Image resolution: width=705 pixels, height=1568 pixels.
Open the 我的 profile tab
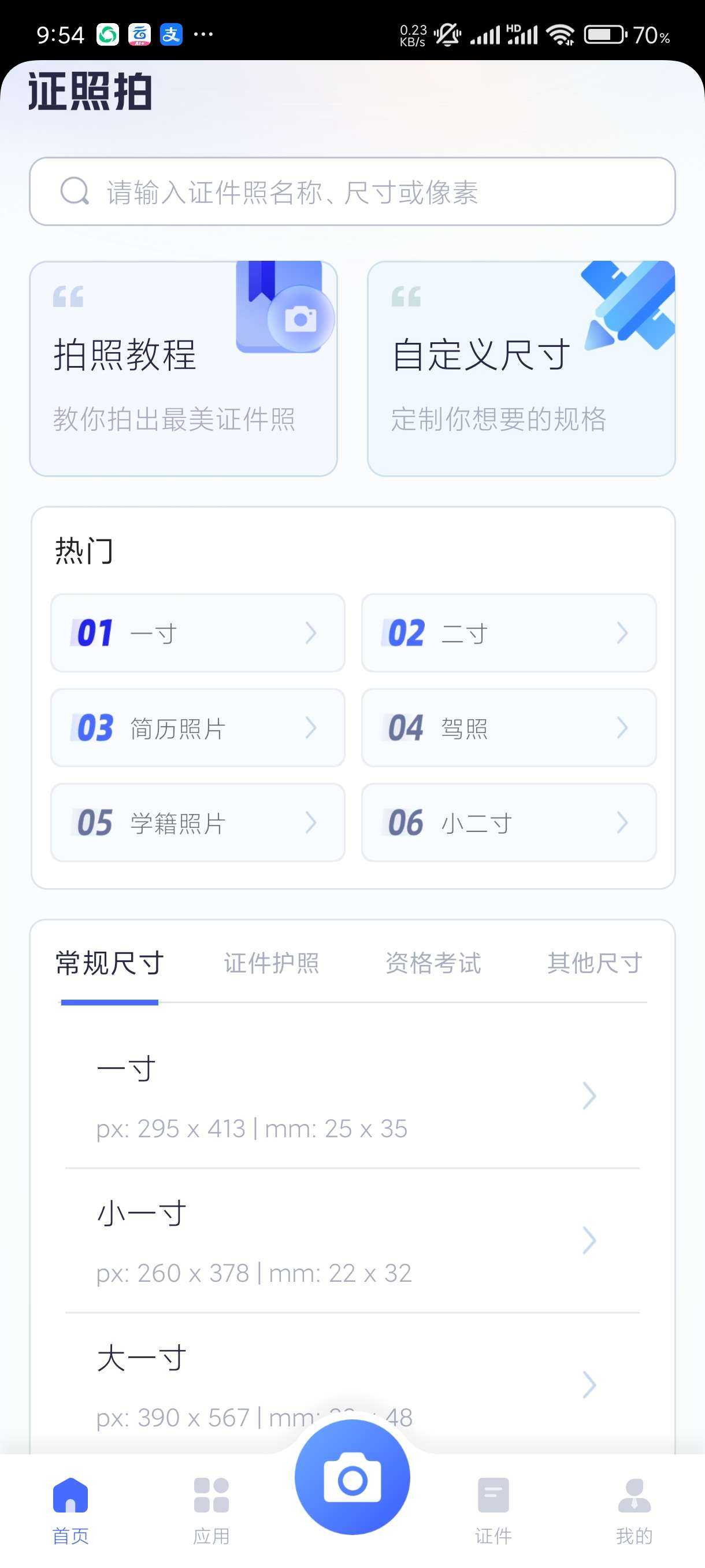(634, 1510)
